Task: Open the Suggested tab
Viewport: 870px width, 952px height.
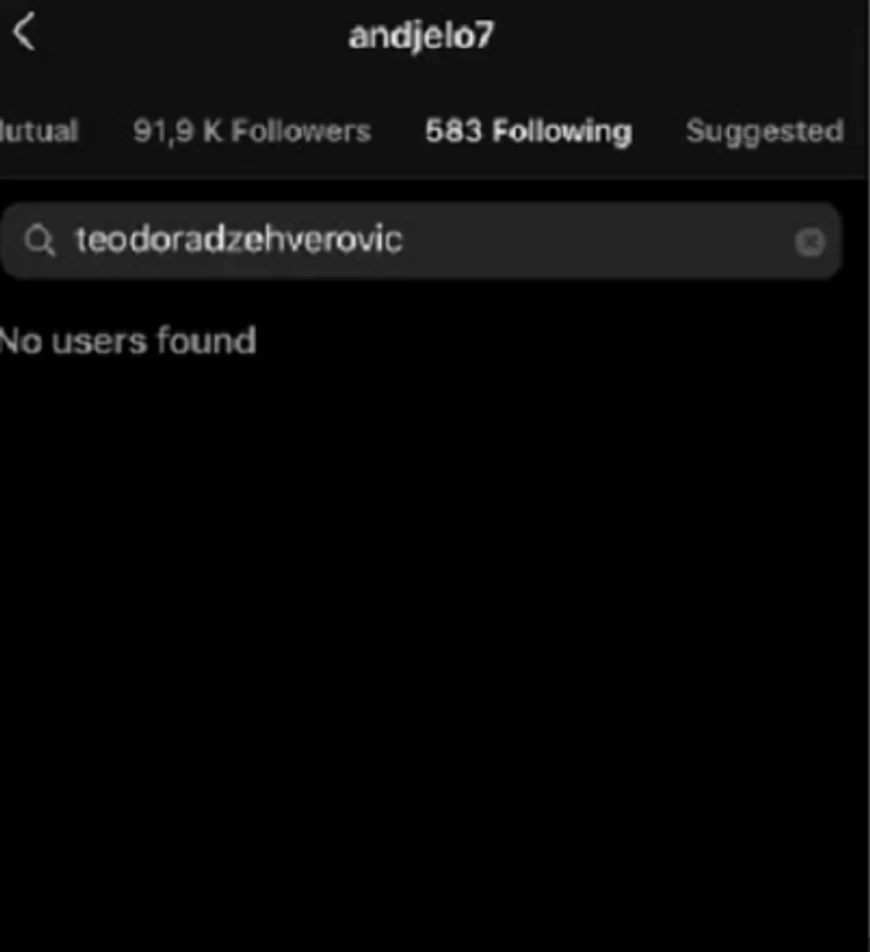Action: 764,131
